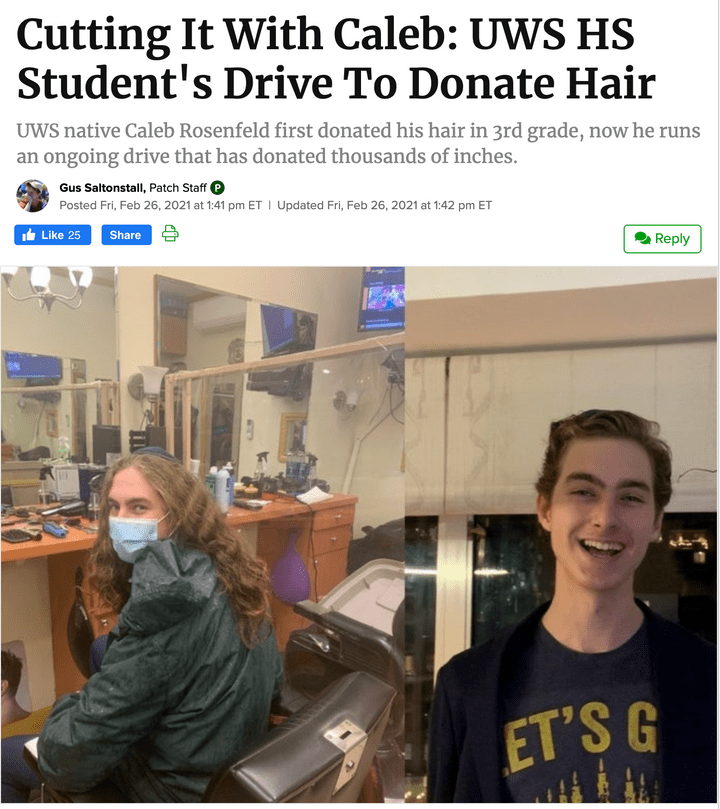Image resolution: width=720 pixels, height=809 pixels.
Task: Print the article with the printer icon
Action: (x=170, y=234)
